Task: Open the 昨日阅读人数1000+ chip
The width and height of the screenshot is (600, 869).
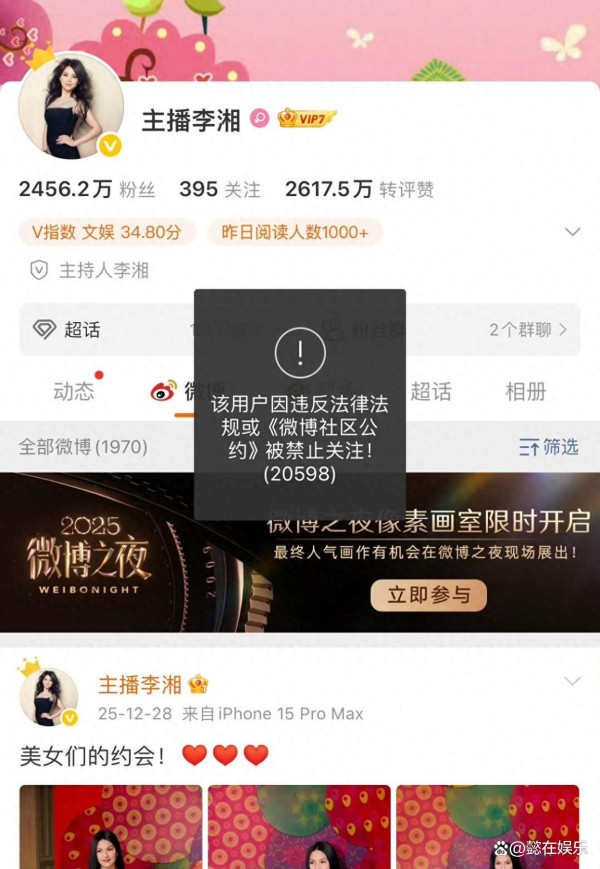Action: coord(294,232)
